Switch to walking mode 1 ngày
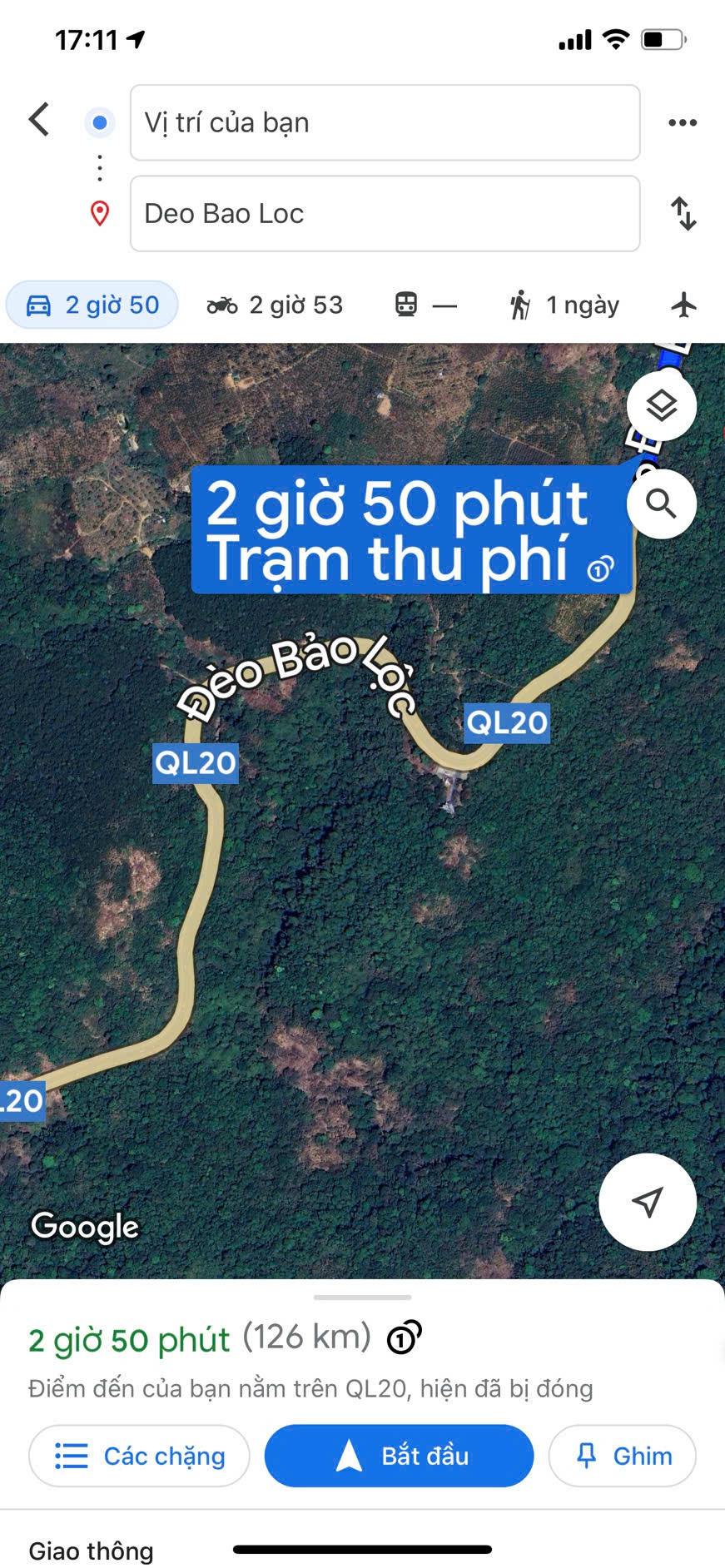Image resolution: width=725 pixels, height=1568 pixels. (564, 305)
